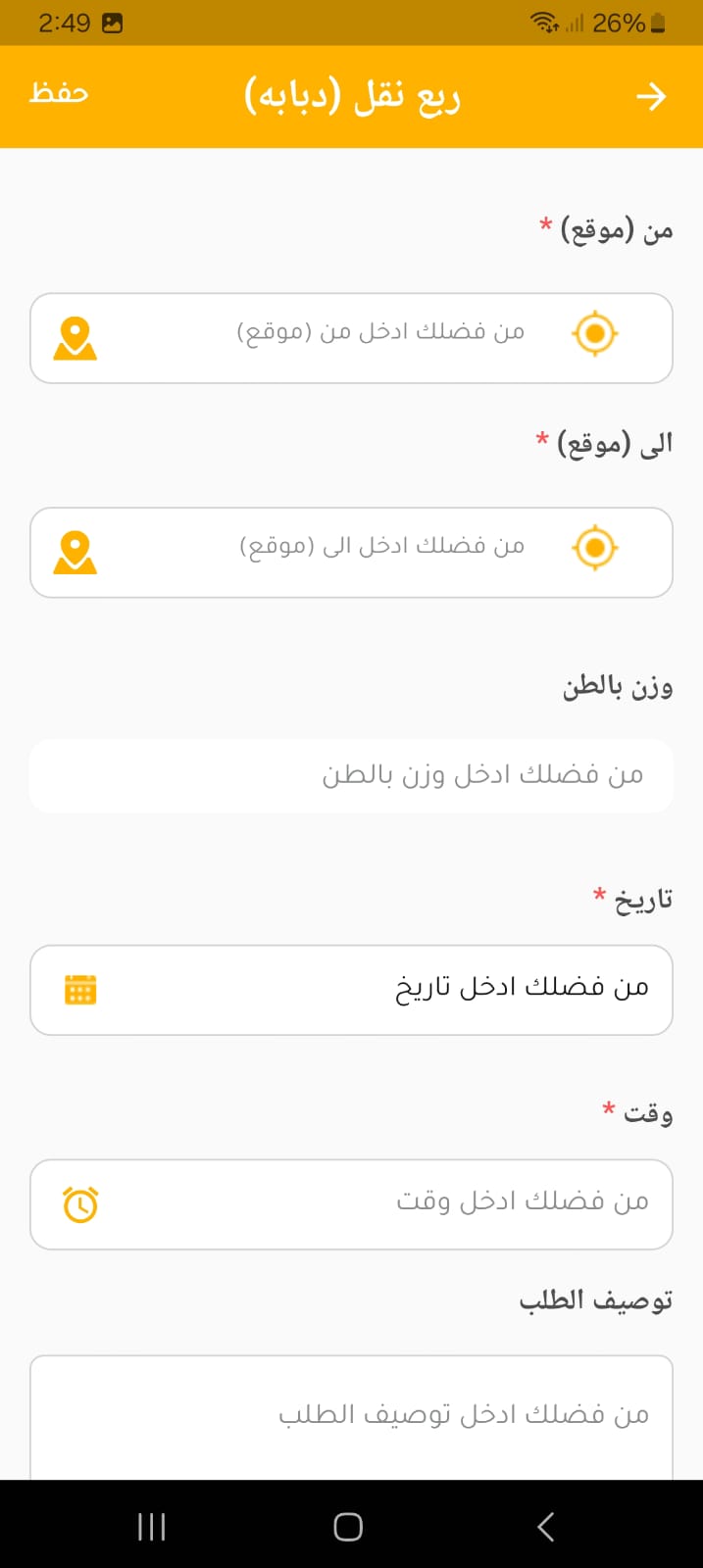Image resolution: width=703 pixels, height=1568 pixels.
Task: Open map pin for الى (موقع) field
Action: click(75, 552)
